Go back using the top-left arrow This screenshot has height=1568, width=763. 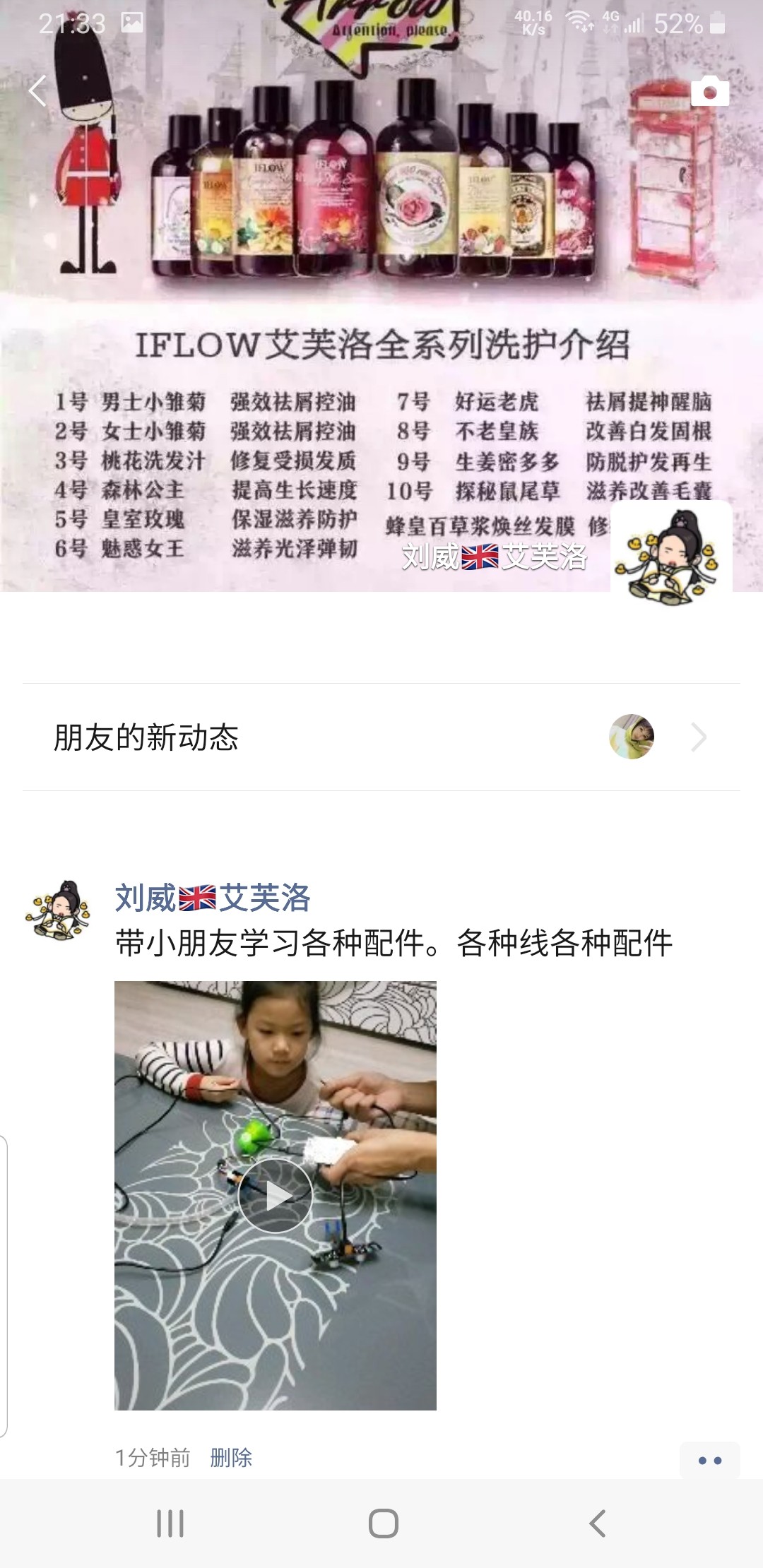(38, 90)
